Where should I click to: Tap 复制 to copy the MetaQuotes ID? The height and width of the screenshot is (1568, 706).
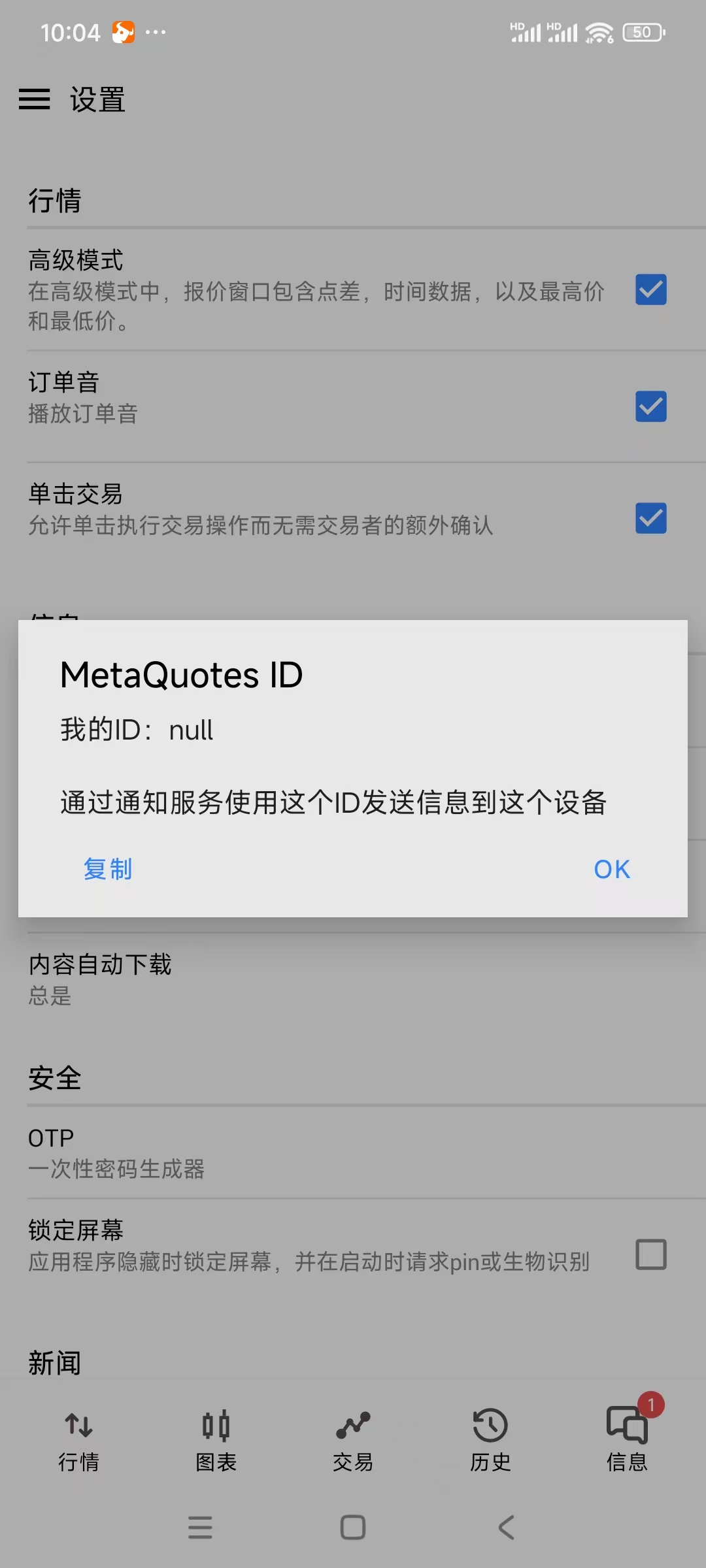[x=108, y=869]
